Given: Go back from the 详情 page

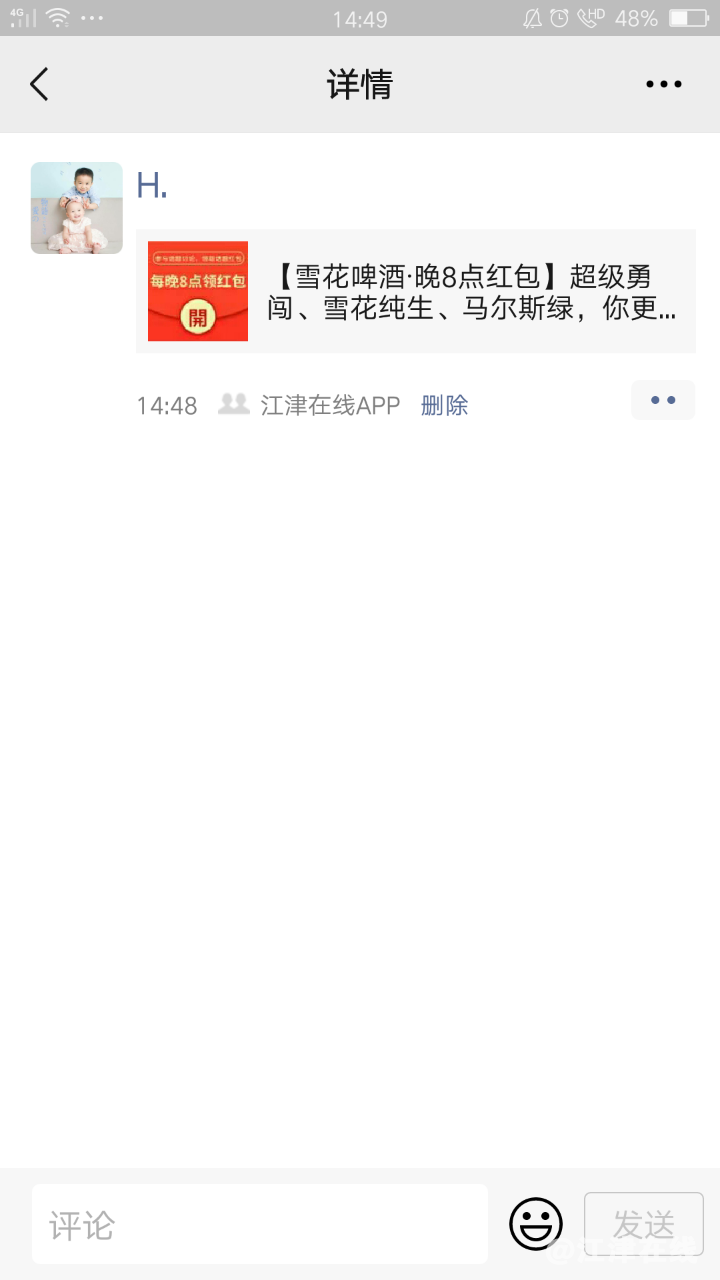Looking at the screenshot, I should 40,85.
